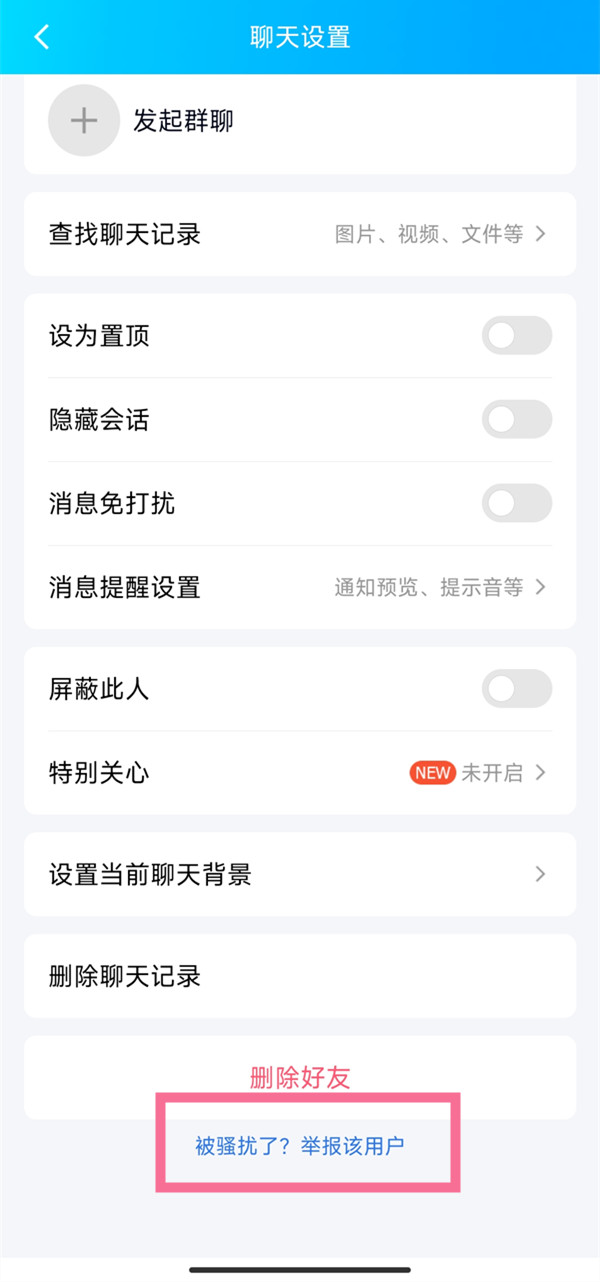Viewport: 600px width, 1282px height.
Task: Open 特别关心 settings
Action: coord(300,773)
